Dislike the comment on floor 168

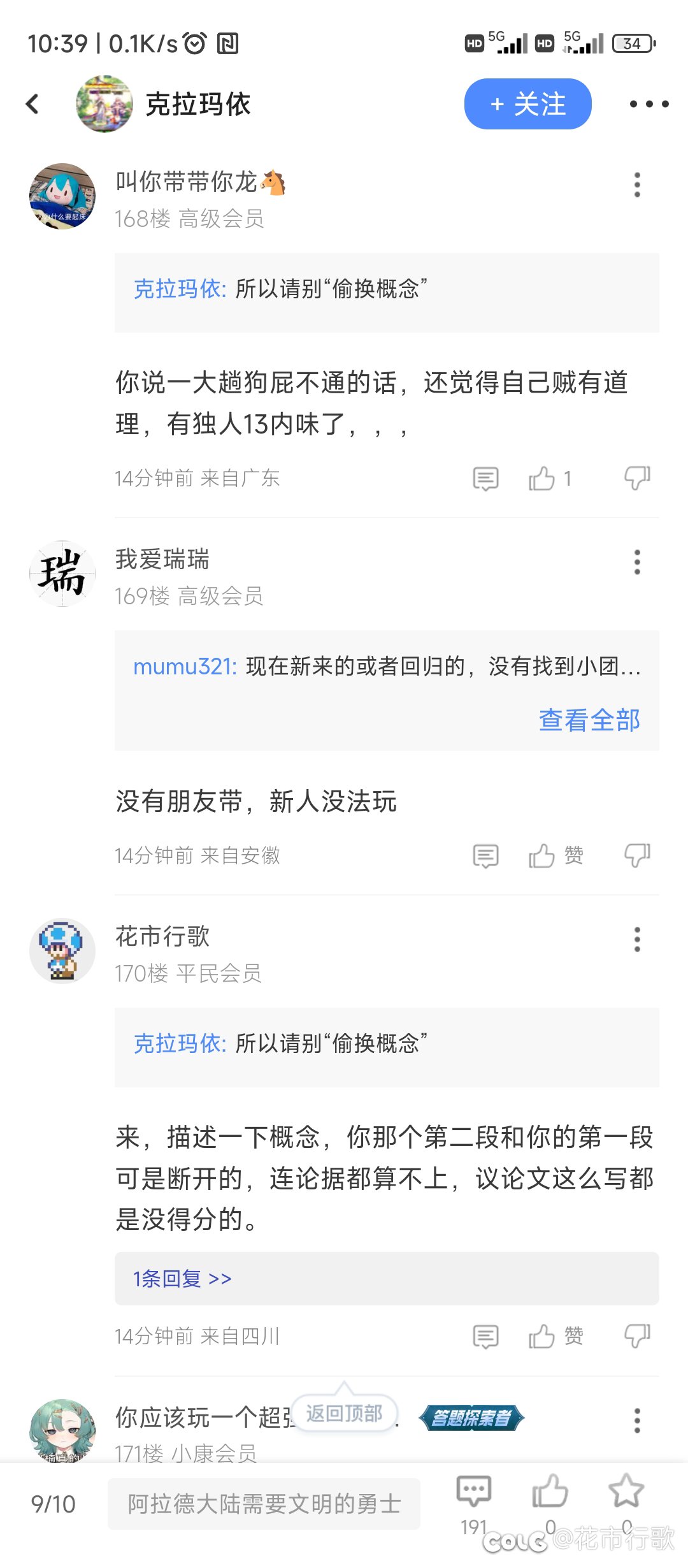[637, 478]
